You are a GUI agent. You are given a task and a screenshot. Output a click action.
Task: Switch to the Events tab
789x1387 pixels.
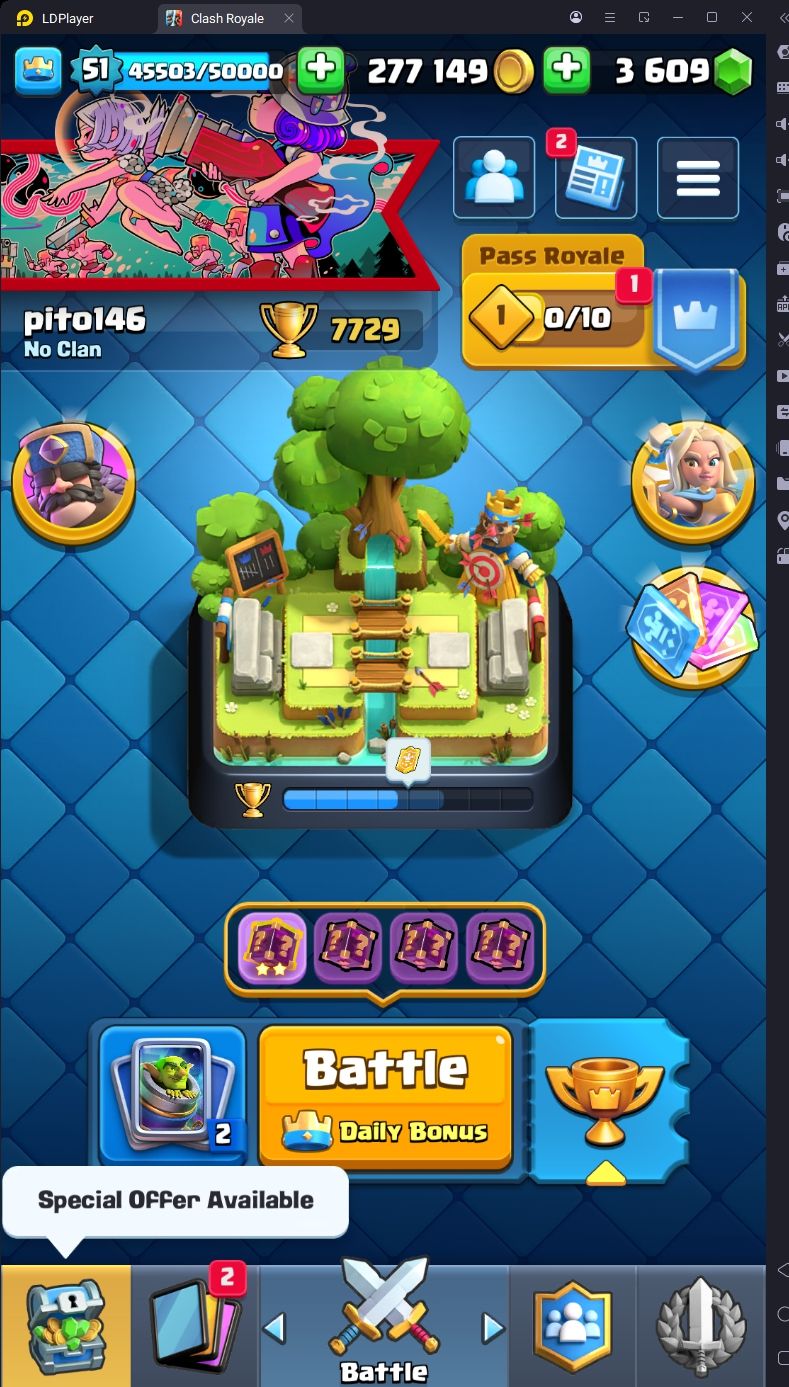tap(700, 1325)
